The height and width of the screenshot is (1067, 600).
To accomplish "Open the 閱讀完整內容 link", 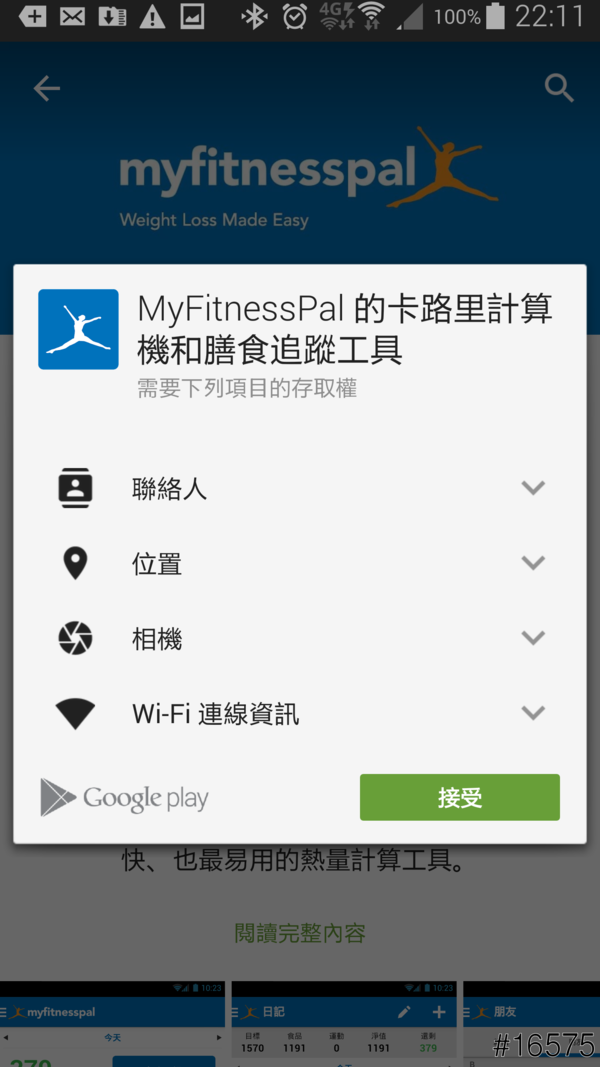I will 300,933.
